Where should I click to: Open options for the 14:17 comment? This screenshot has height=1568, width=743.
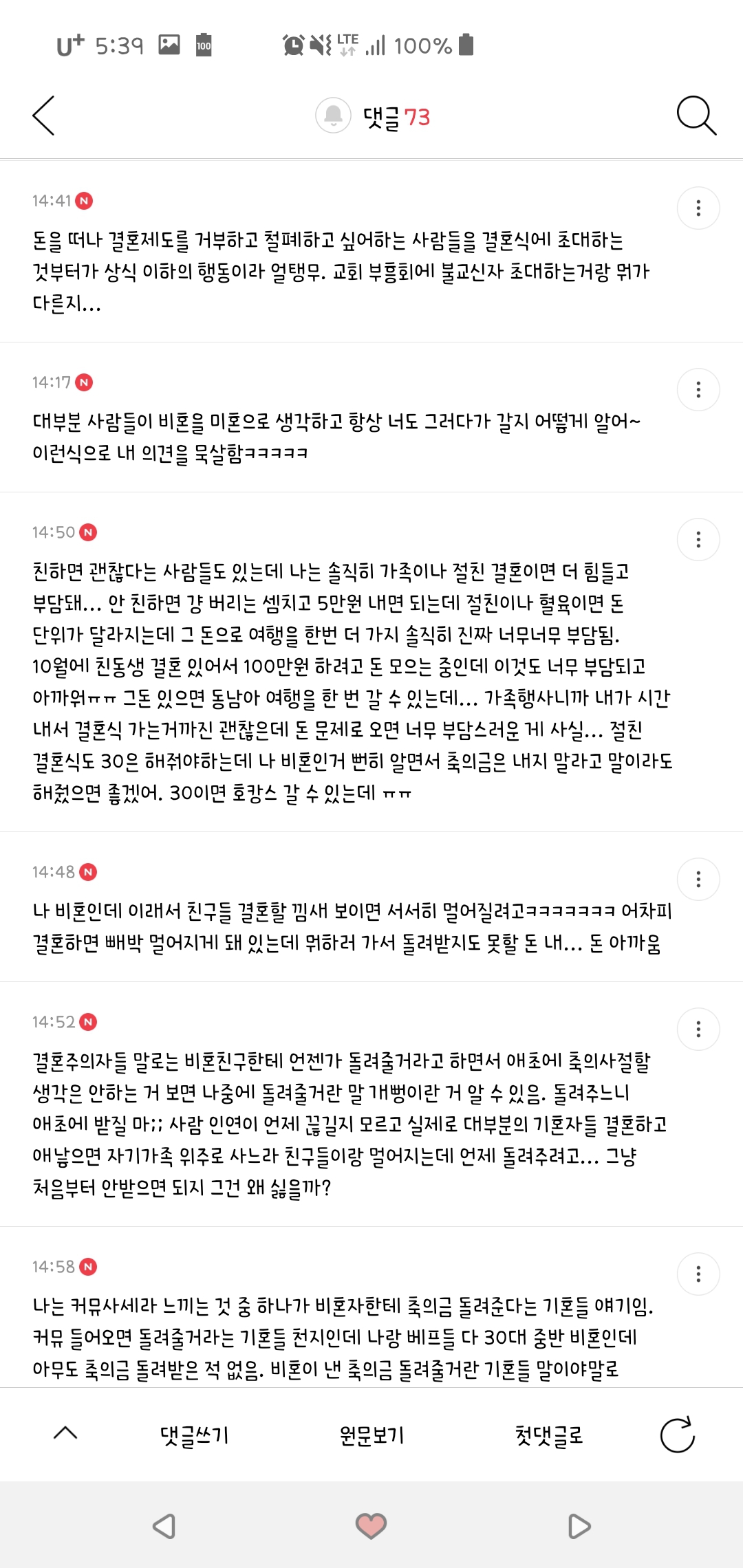[x=698, y=389]
